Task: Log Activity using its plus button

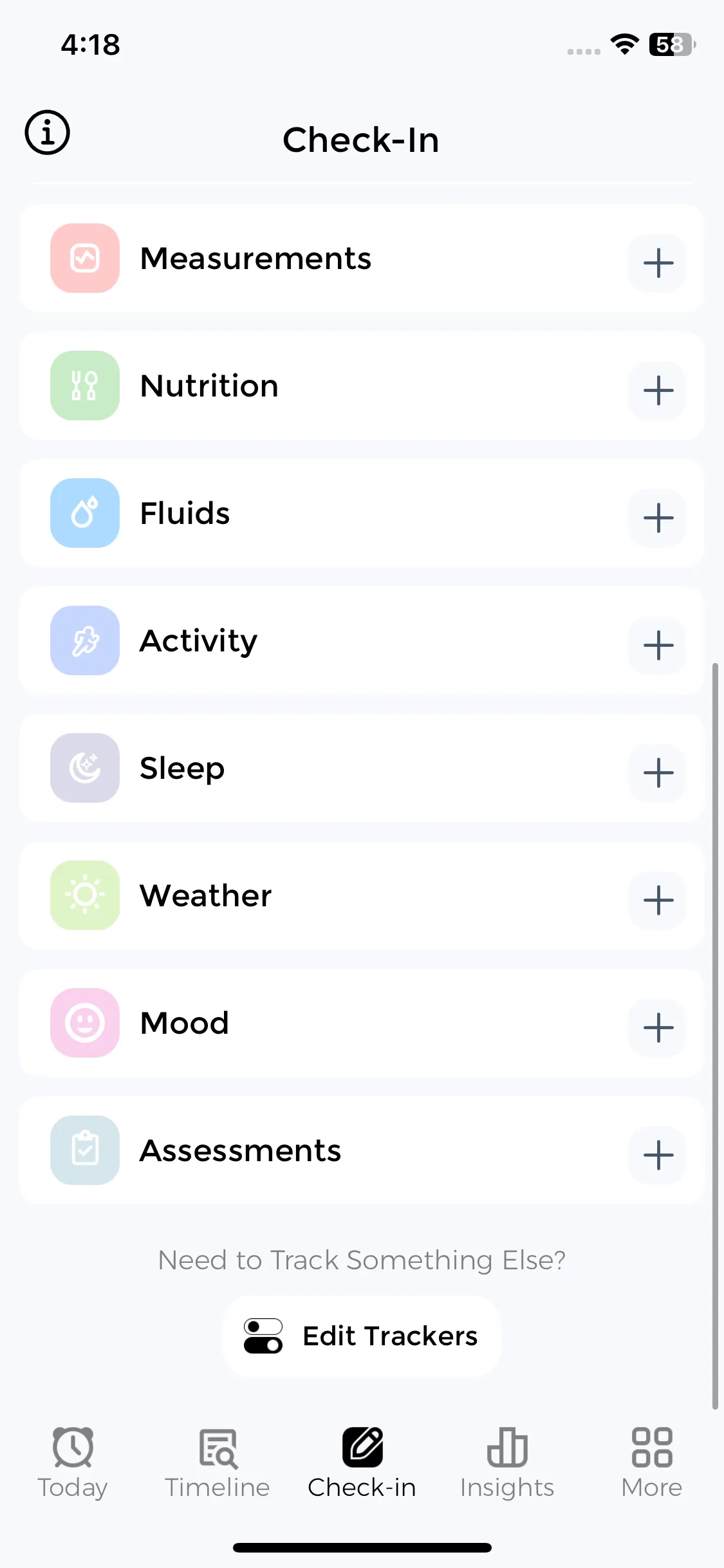Action: click(658, 646)
